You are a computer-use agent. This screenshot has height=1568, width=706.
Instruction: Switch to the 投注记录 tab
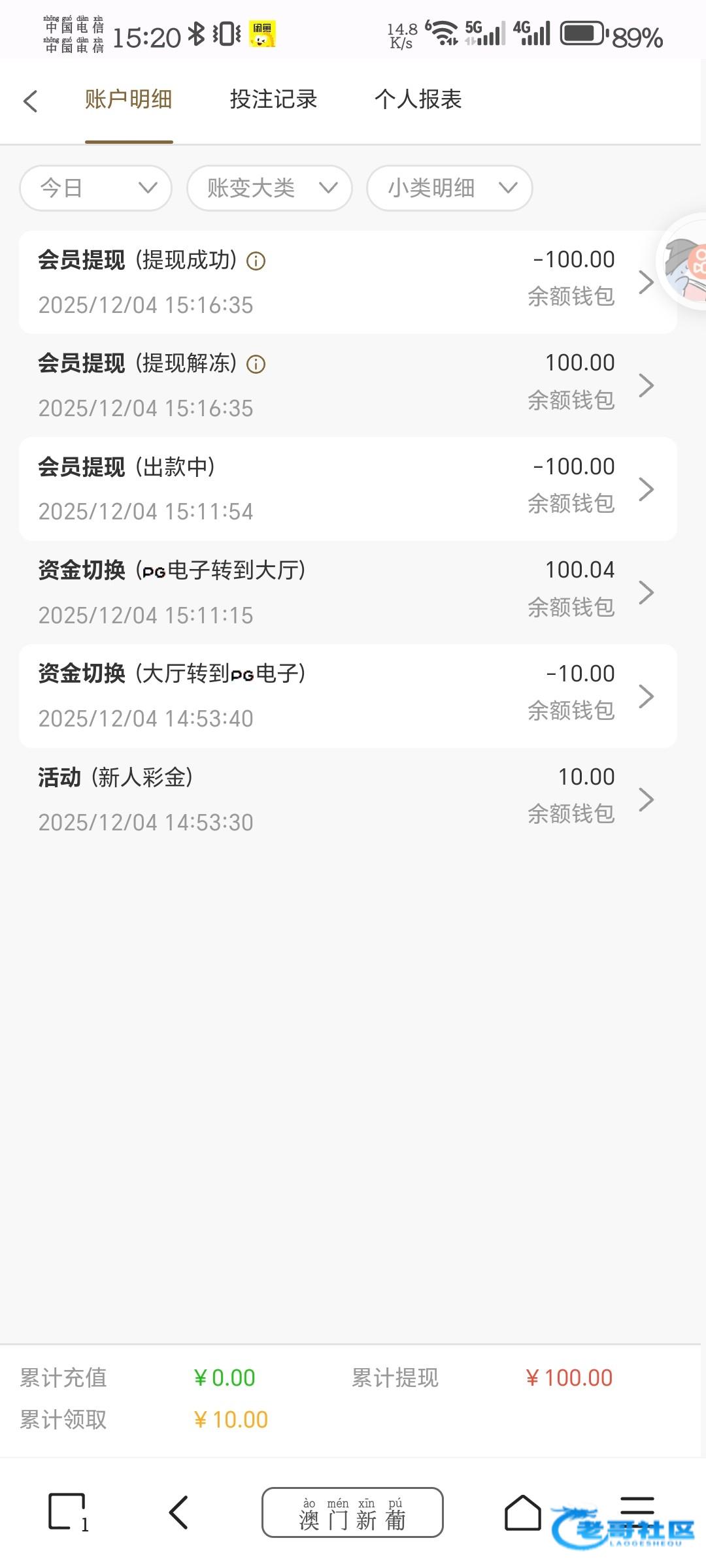coord(273,99)
